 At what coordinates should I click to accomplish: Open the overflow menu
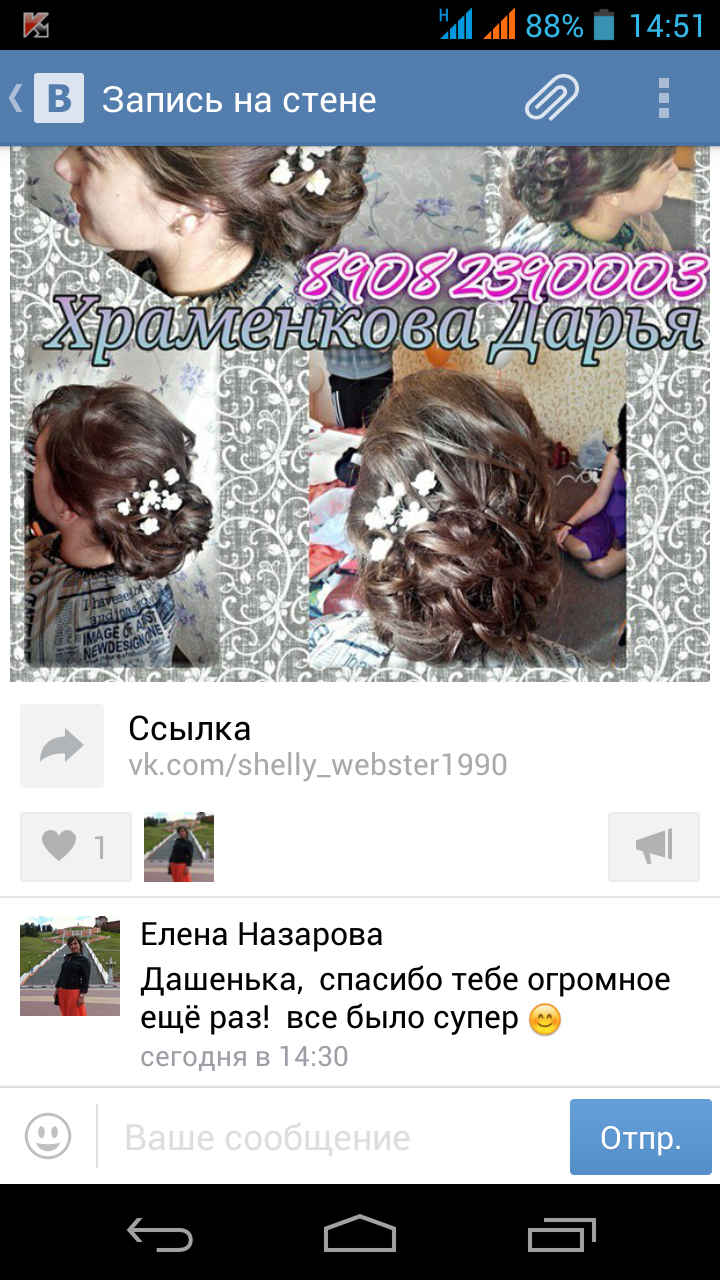click(663, 99)
